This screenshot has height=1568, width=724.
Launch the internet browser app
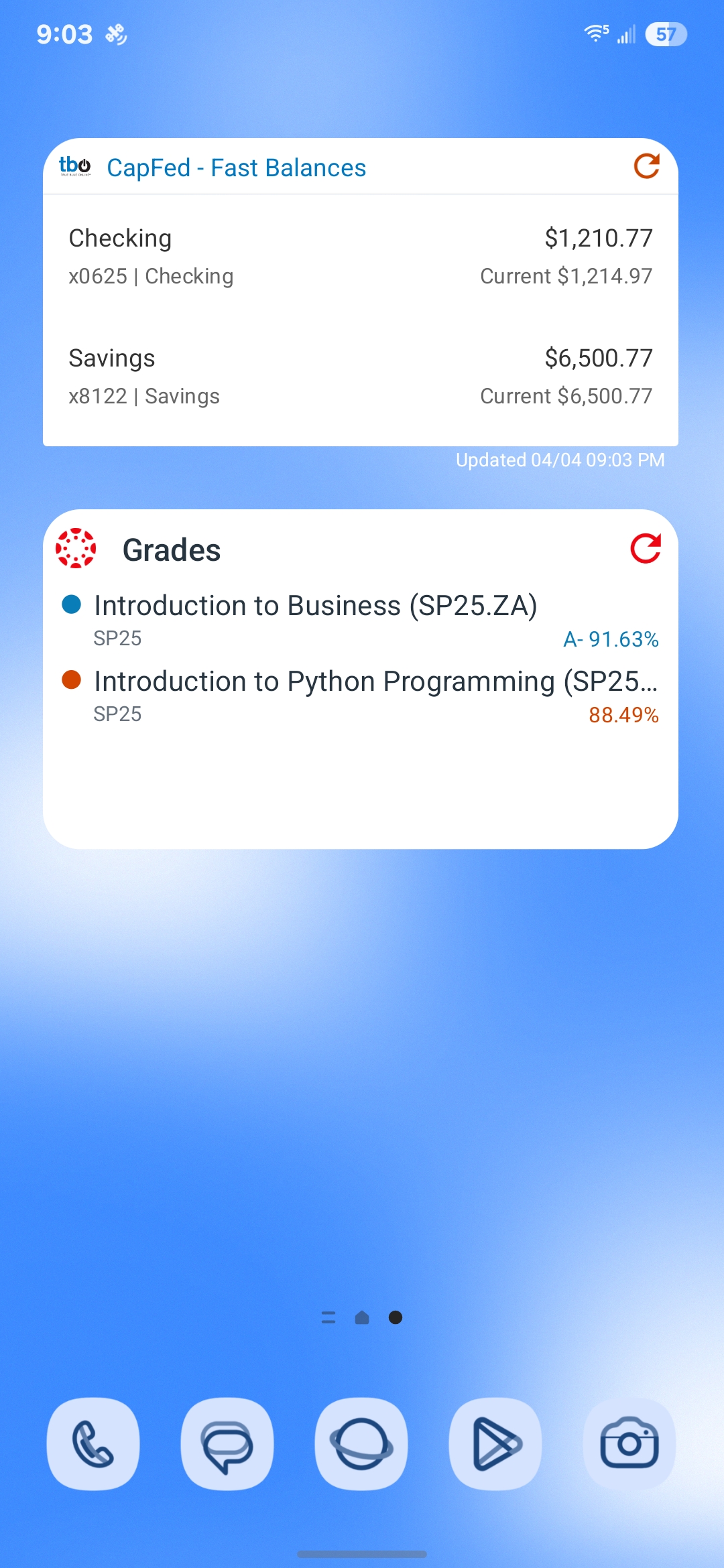[x=361, y=1443]
